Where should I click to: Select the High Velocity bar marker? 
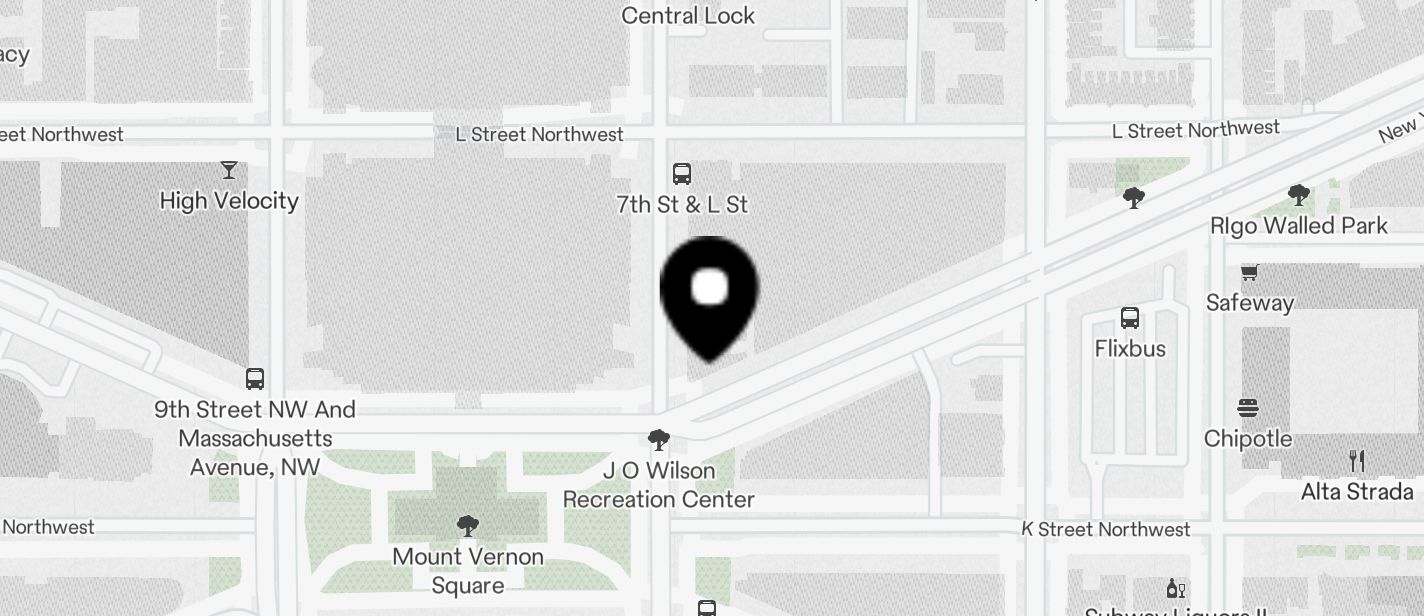tap(229, 171)
